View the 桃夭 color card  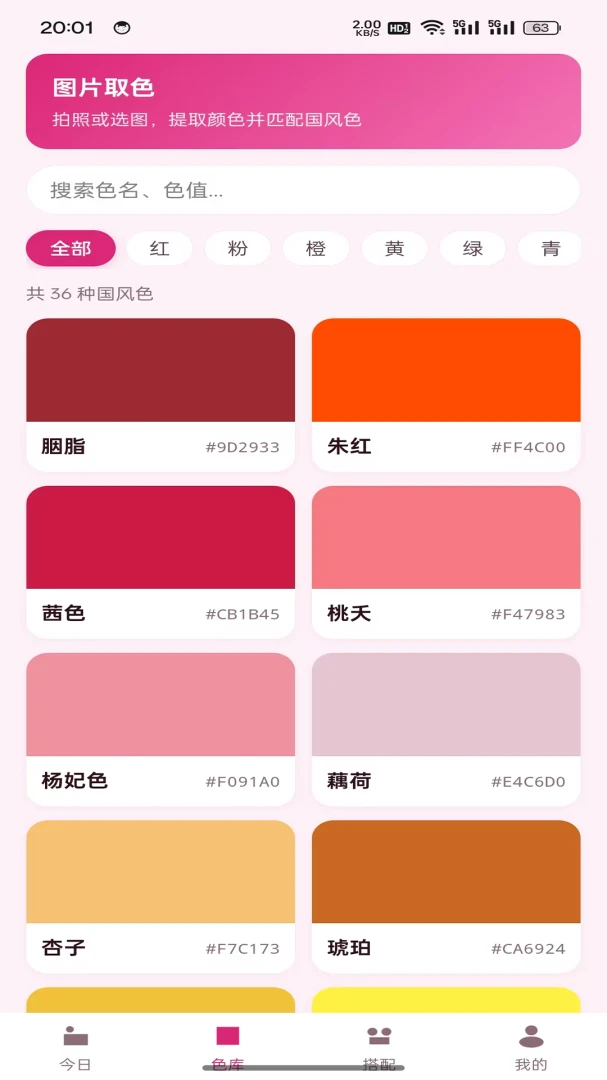(x=446, y=562)
